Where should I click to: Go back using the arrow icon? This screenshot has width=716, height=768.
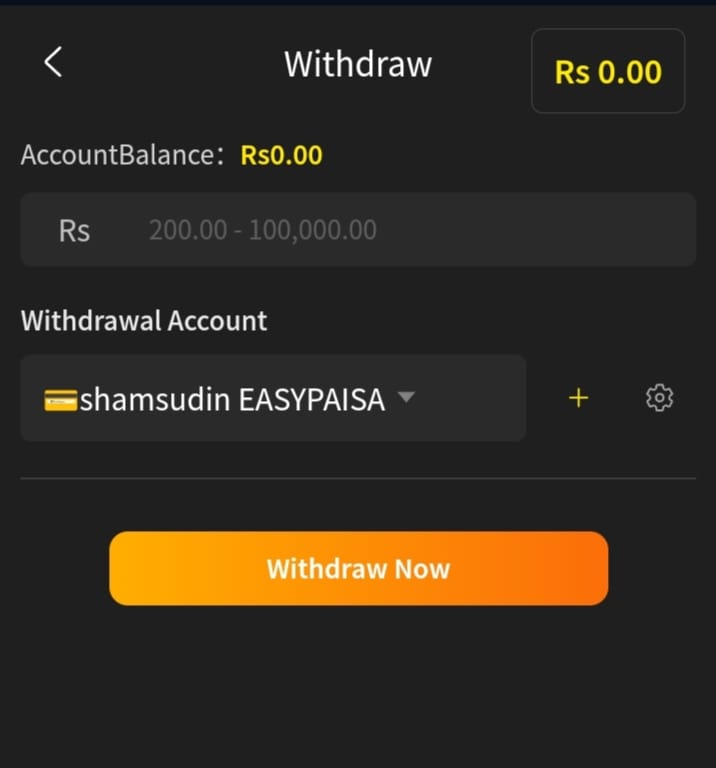point(53,63)
